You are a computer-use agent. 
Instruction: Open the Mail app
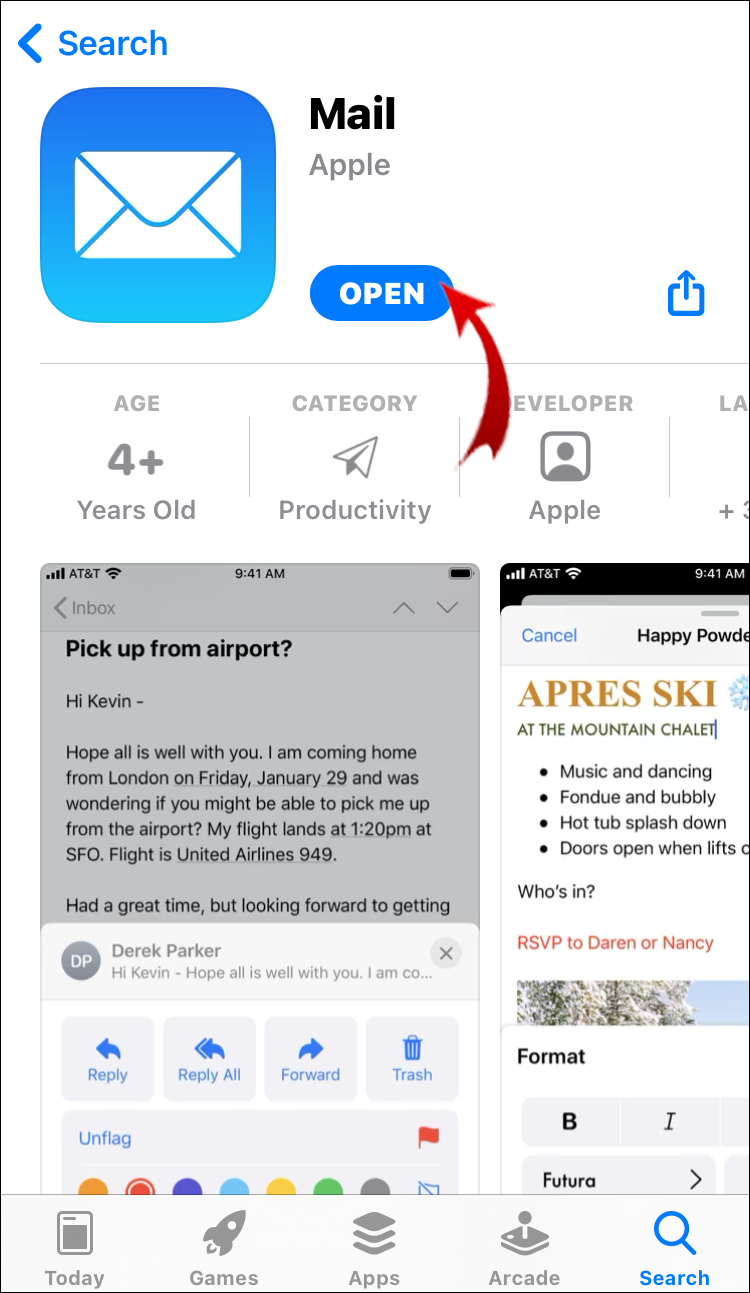[x=382, y=294]
